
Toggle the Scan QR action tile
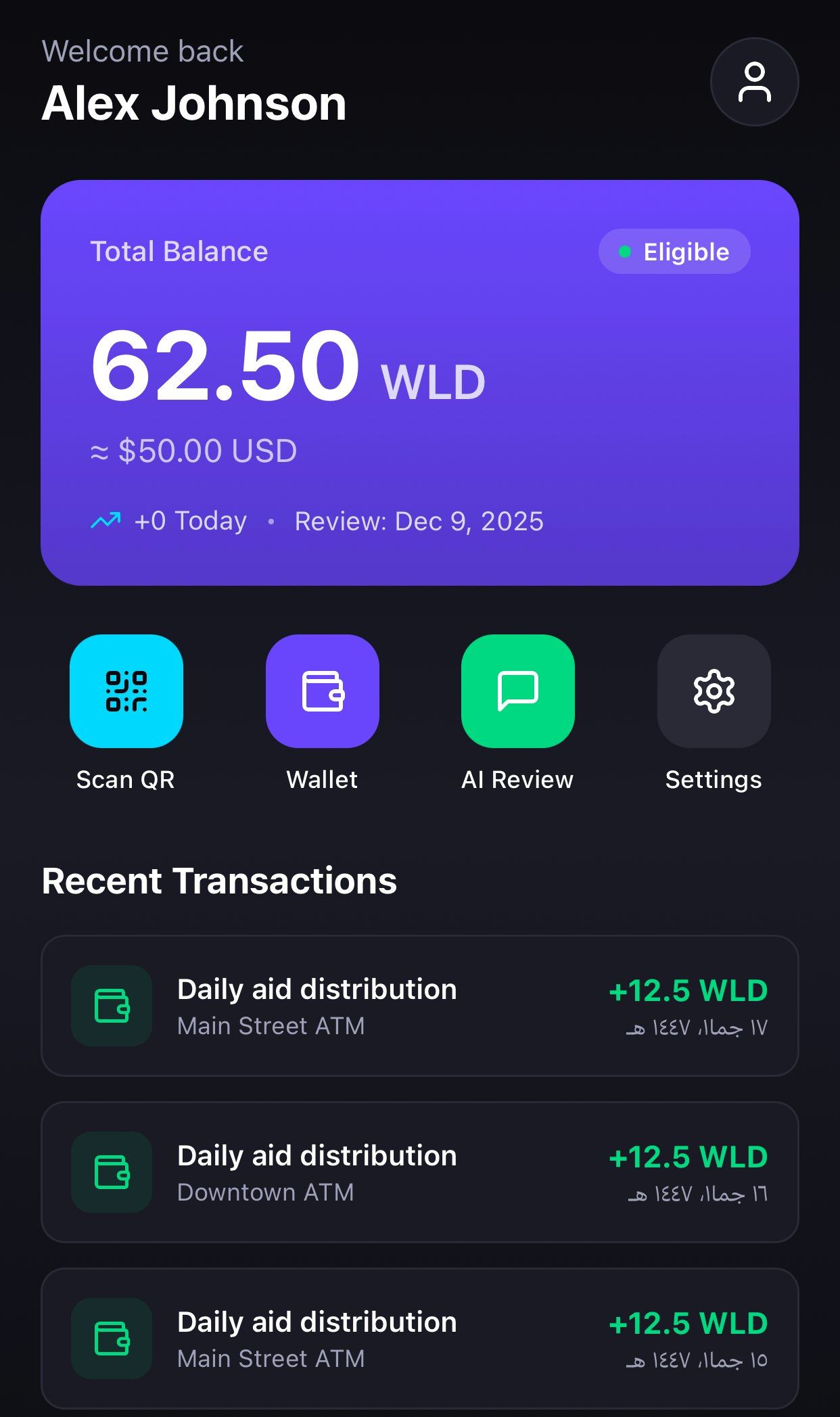[126, 691]
